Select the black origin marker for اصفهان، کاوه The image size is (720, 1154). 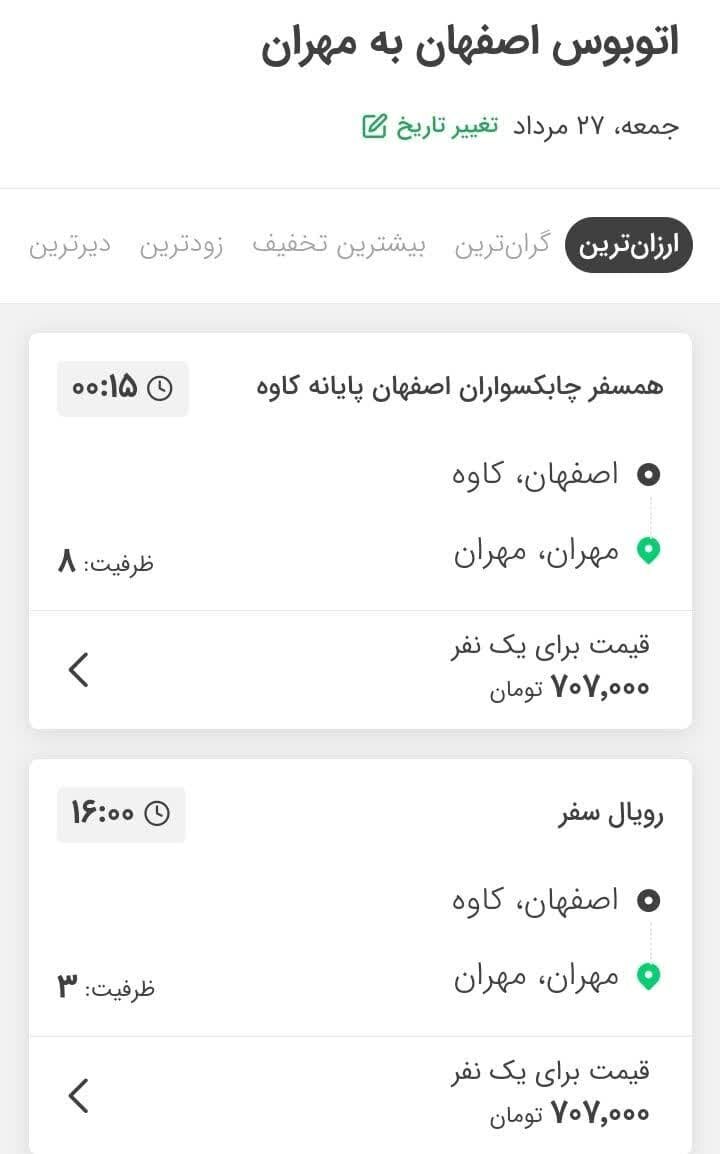(650, 474)
